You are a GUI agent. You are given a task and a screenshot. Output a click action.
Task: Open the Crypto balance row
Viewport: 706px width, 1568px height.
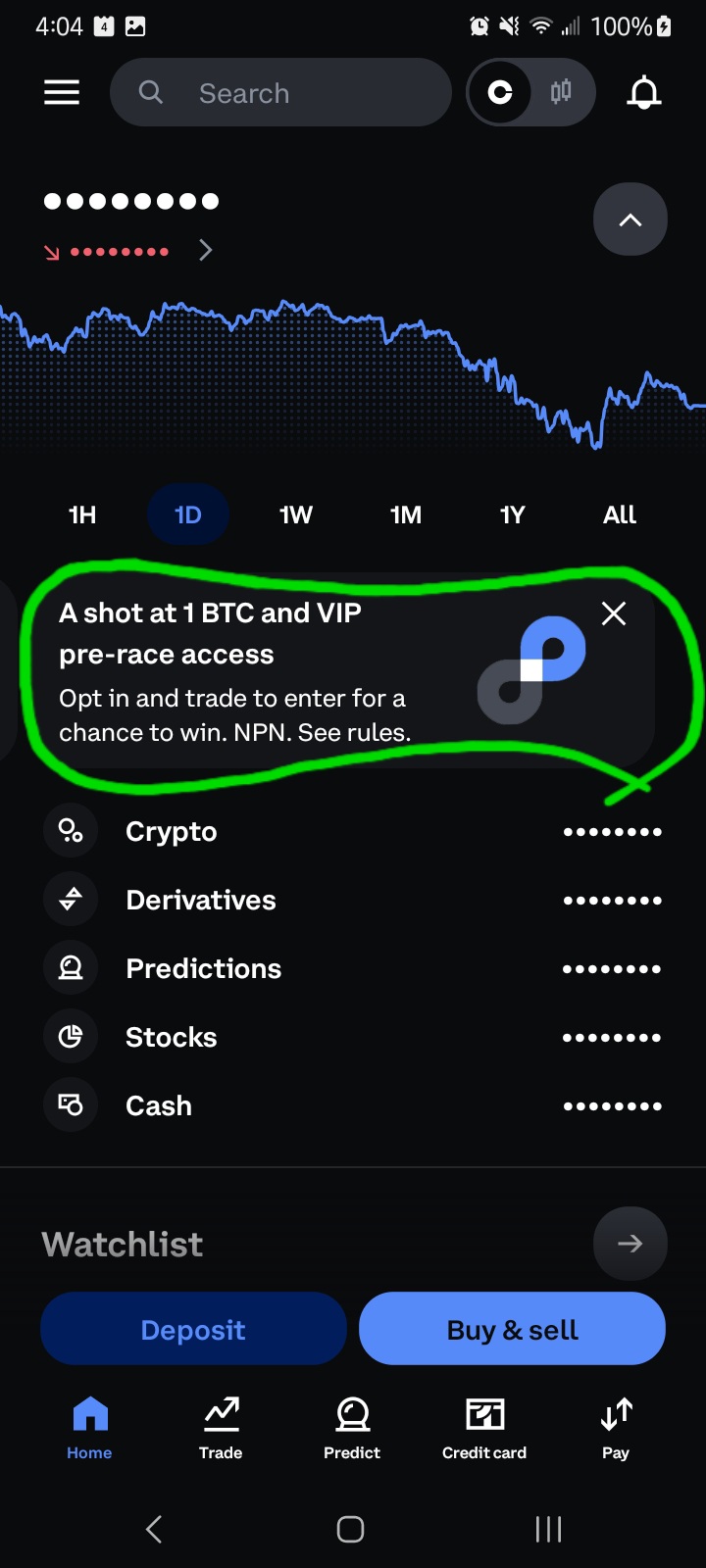click(x=353, y=832)
